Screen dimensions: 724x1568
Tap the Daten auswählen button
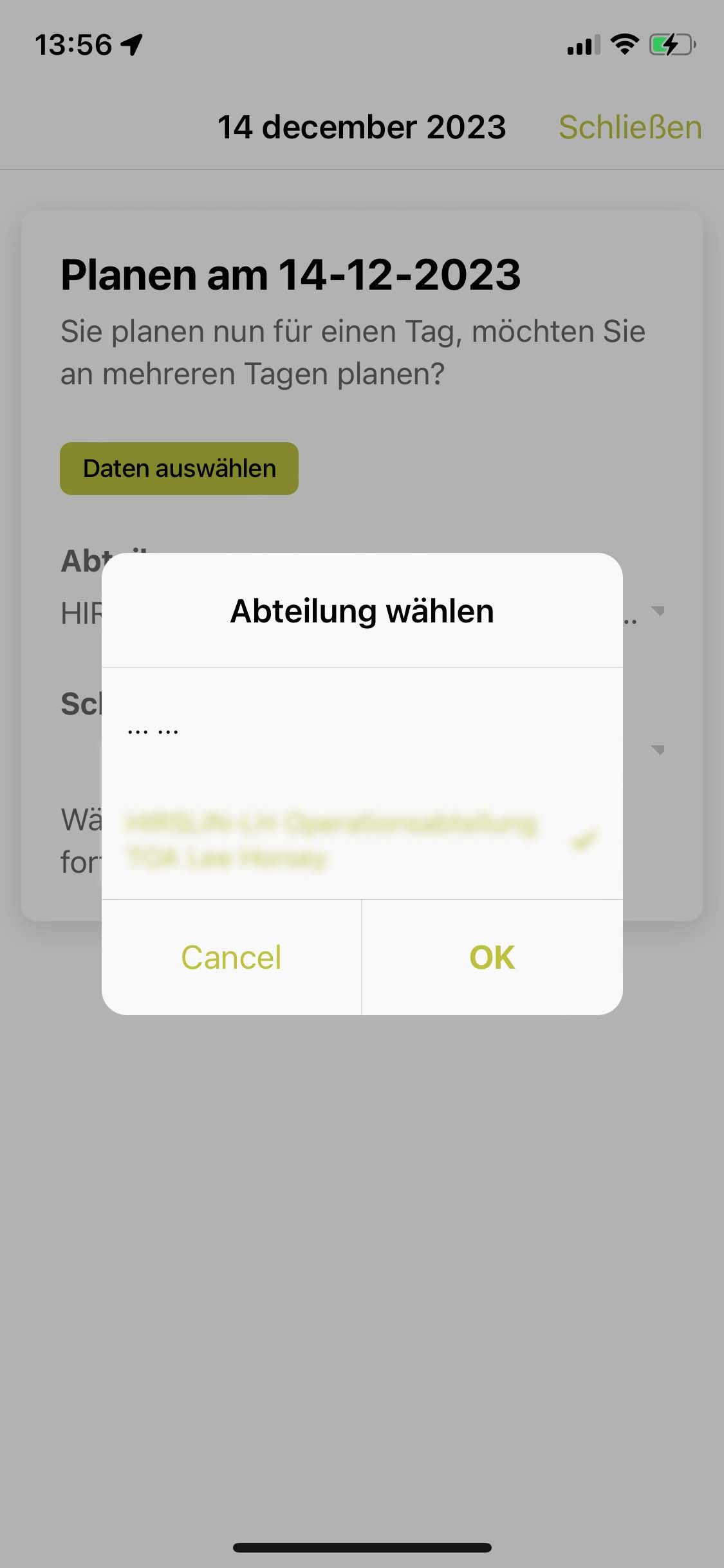[x=179, y=469]
